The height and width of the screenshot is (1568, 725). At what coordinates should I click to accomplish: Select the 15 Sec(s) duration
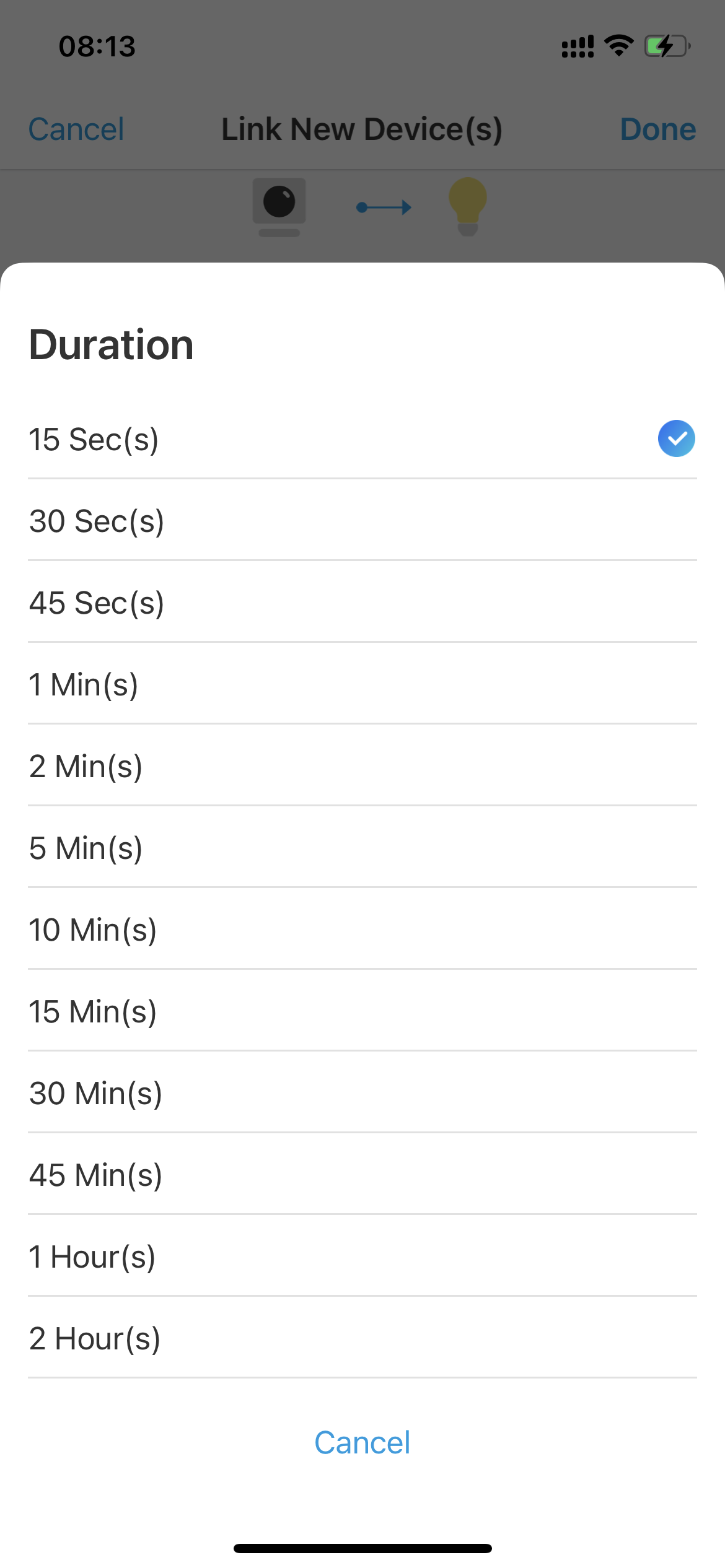pos(362,438)
